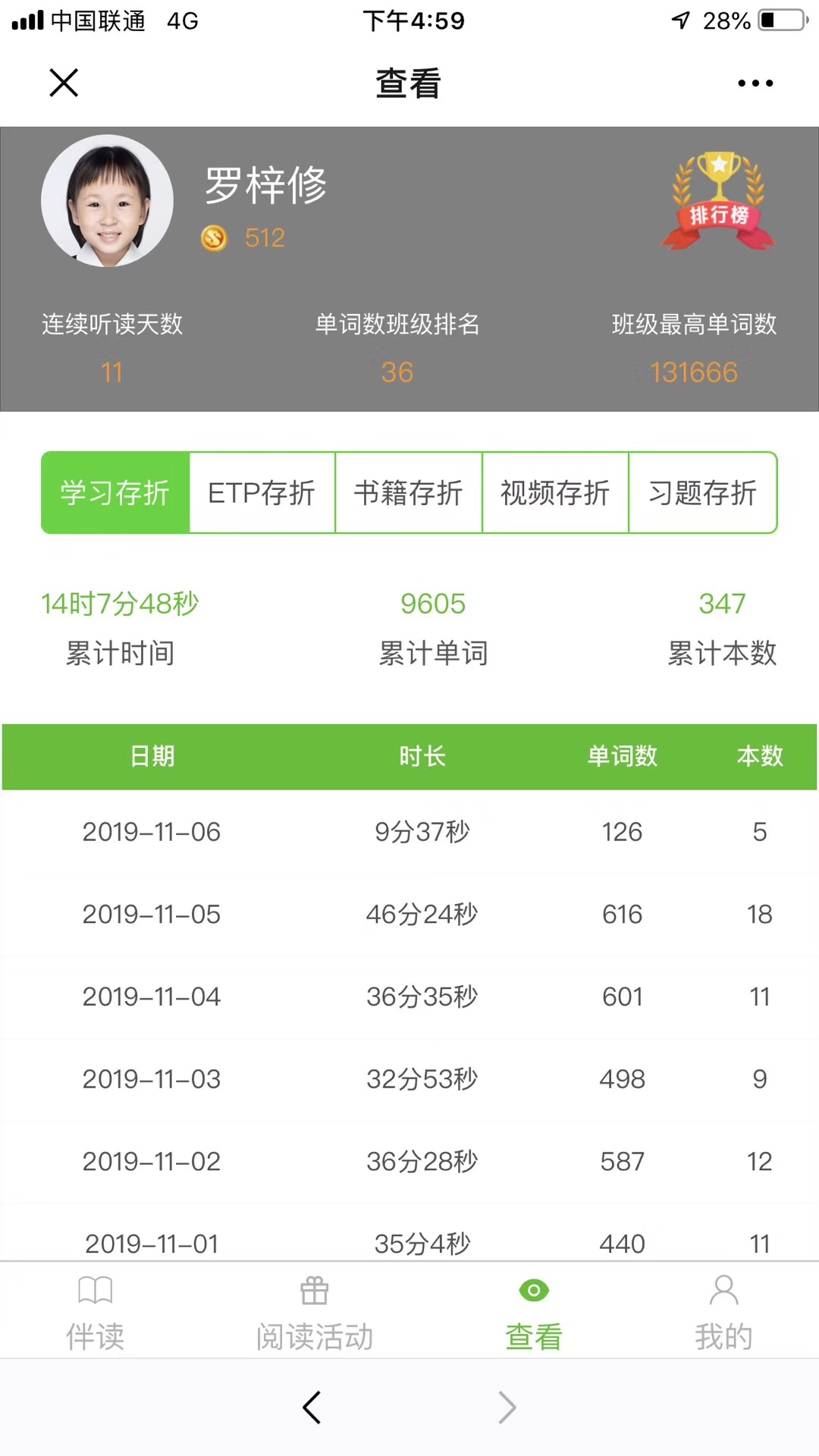Switch to the 视频存折 tab
This screenshot has width=819, height=1456.
pos(555,493)
